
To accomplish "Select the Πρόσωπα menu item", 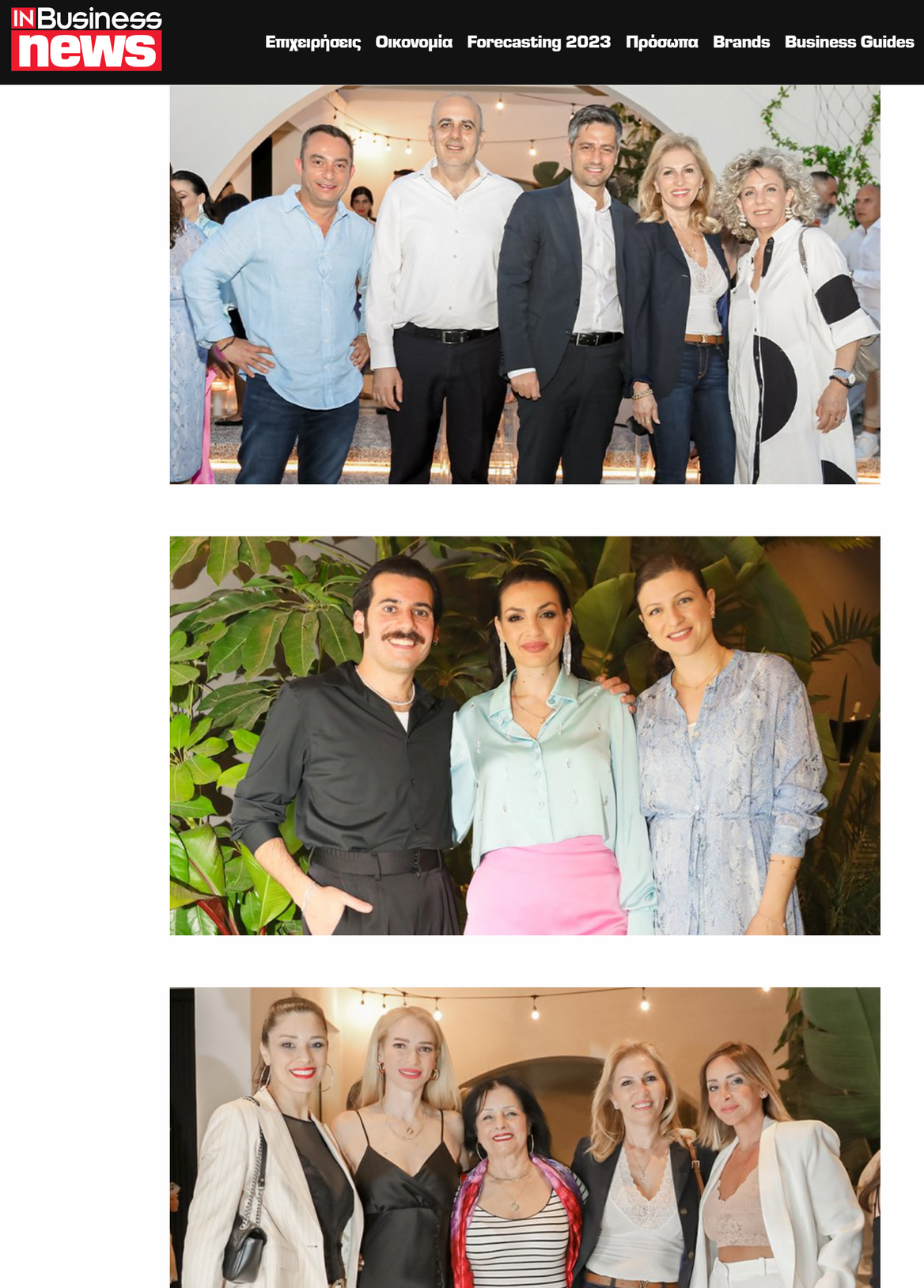I will [x=661, y=42].
